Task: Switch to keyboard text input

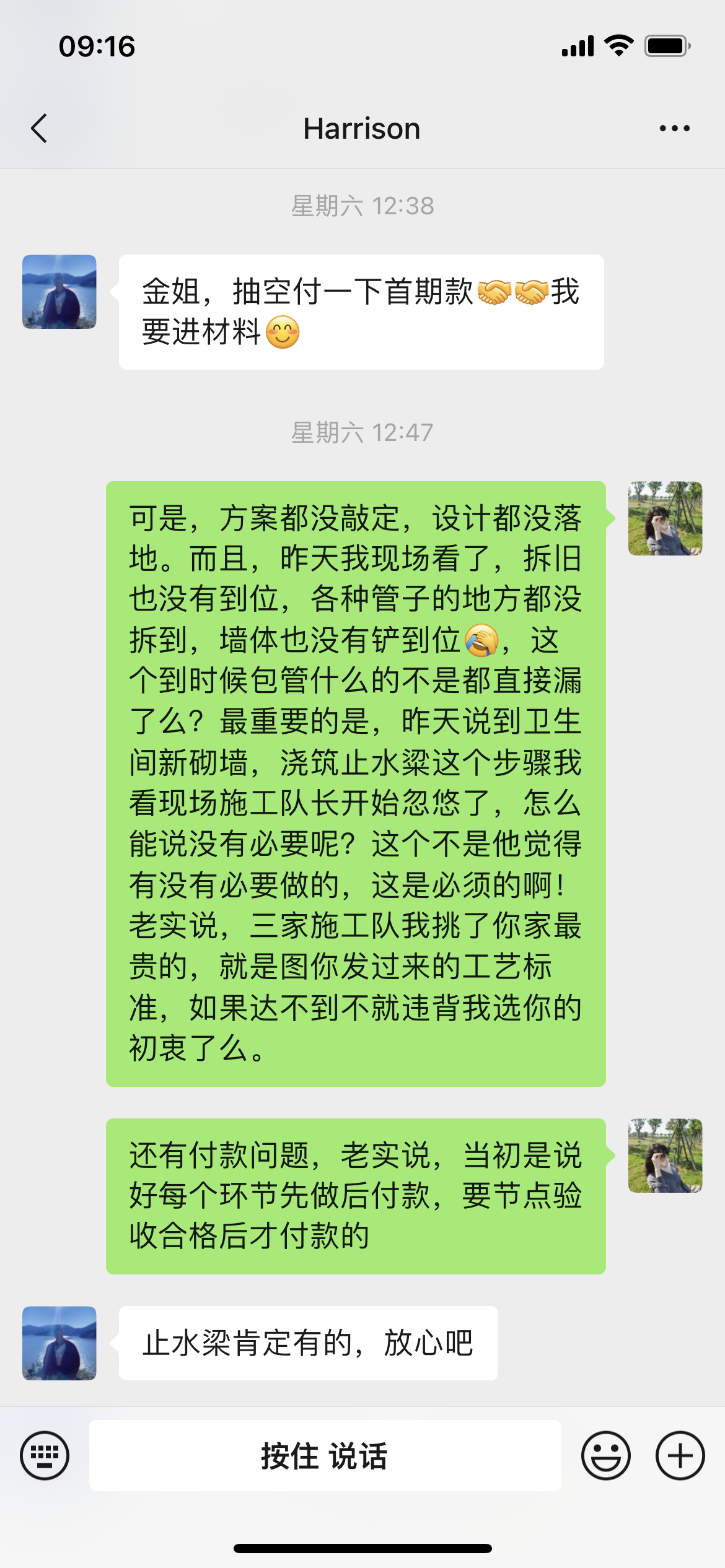Action: [x=45, y=1455]
